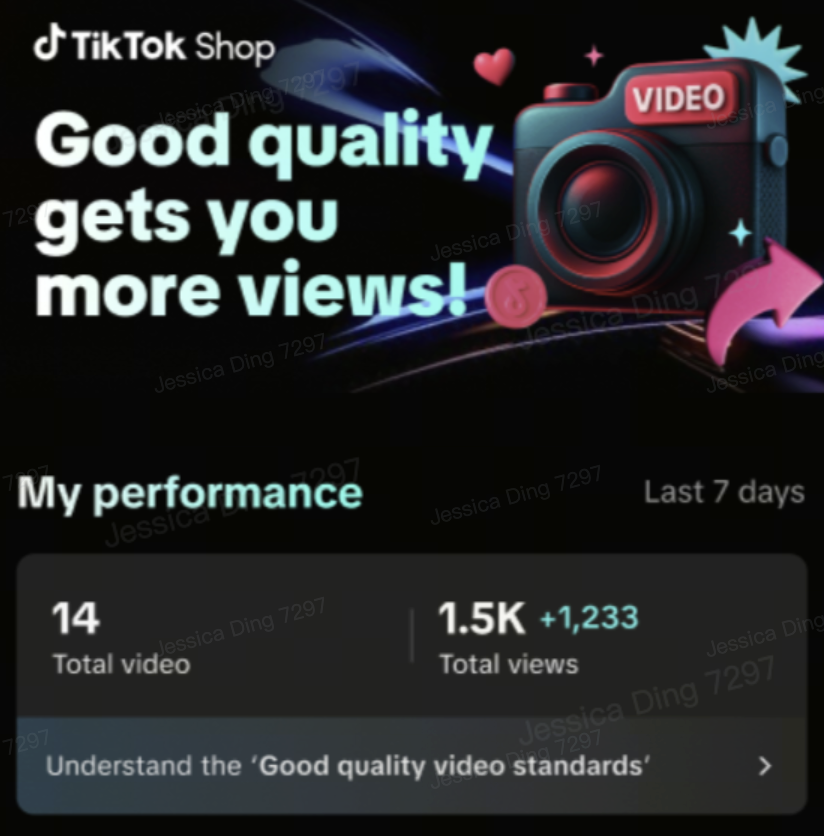This screenshot has height=836, width=824.
Task: Open the 'Good quality video standards' link
Action: 410,767
